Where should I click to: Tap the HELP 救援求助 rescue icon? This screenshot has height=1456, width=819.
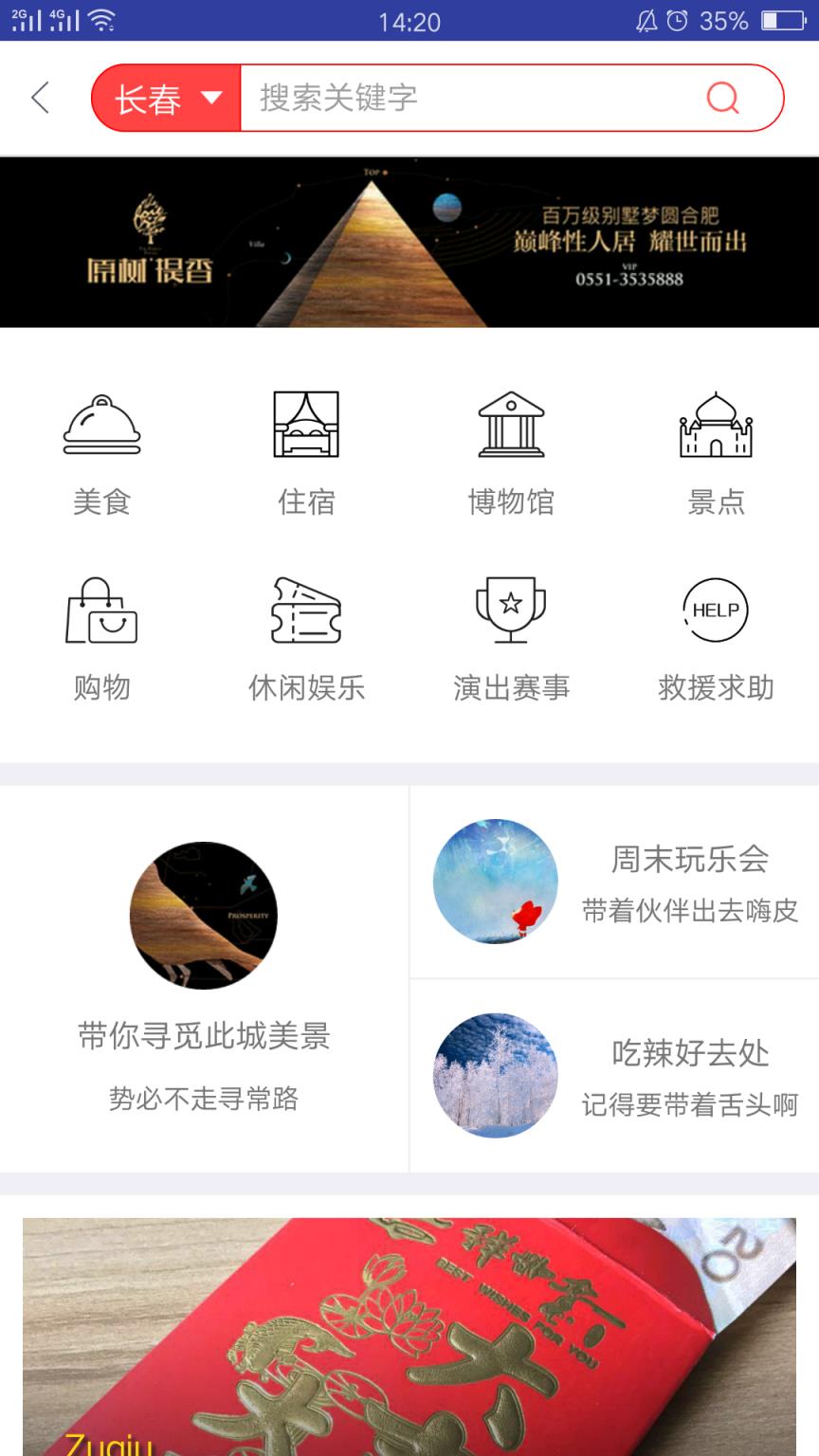[x=717, y=611]
